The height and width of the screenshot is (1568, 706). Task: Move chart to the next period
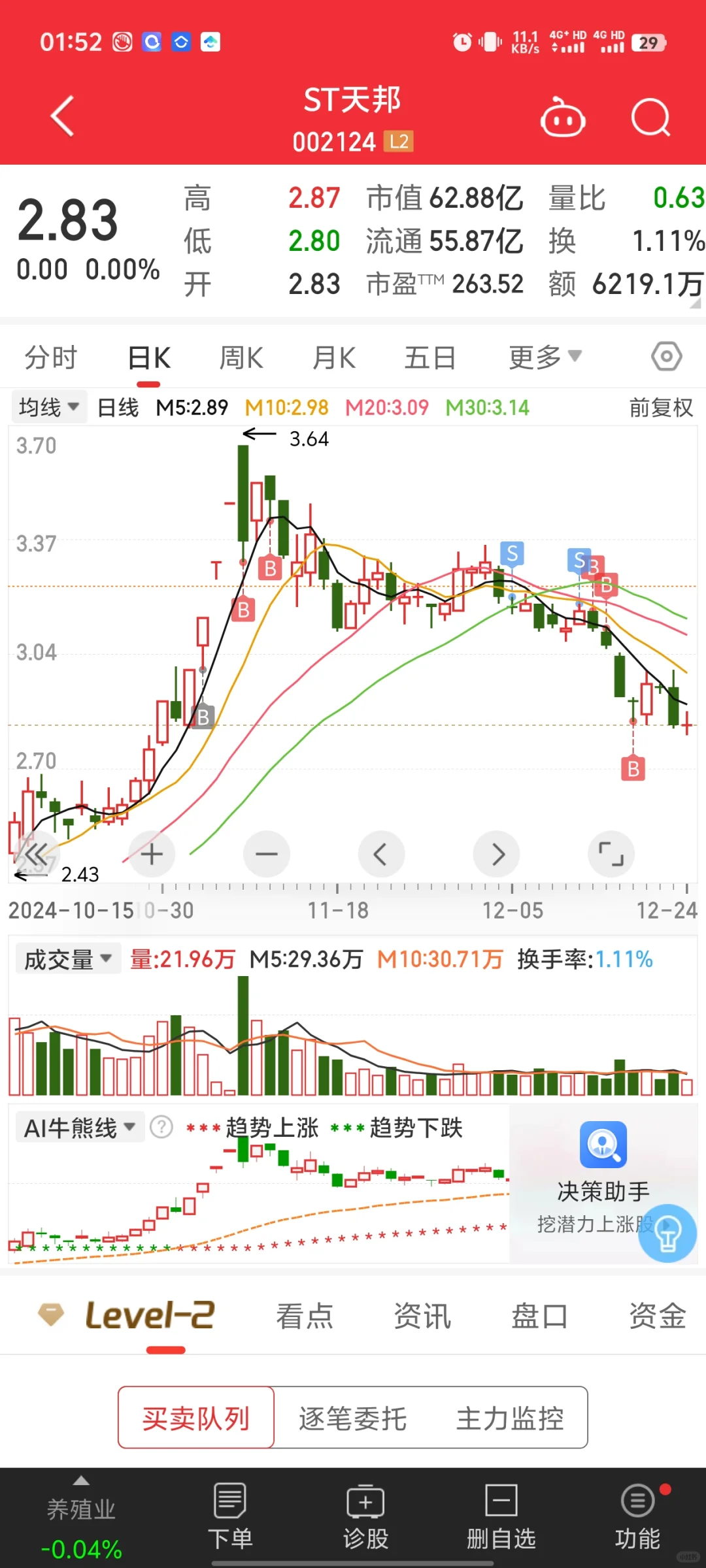(x=497, y=854)
